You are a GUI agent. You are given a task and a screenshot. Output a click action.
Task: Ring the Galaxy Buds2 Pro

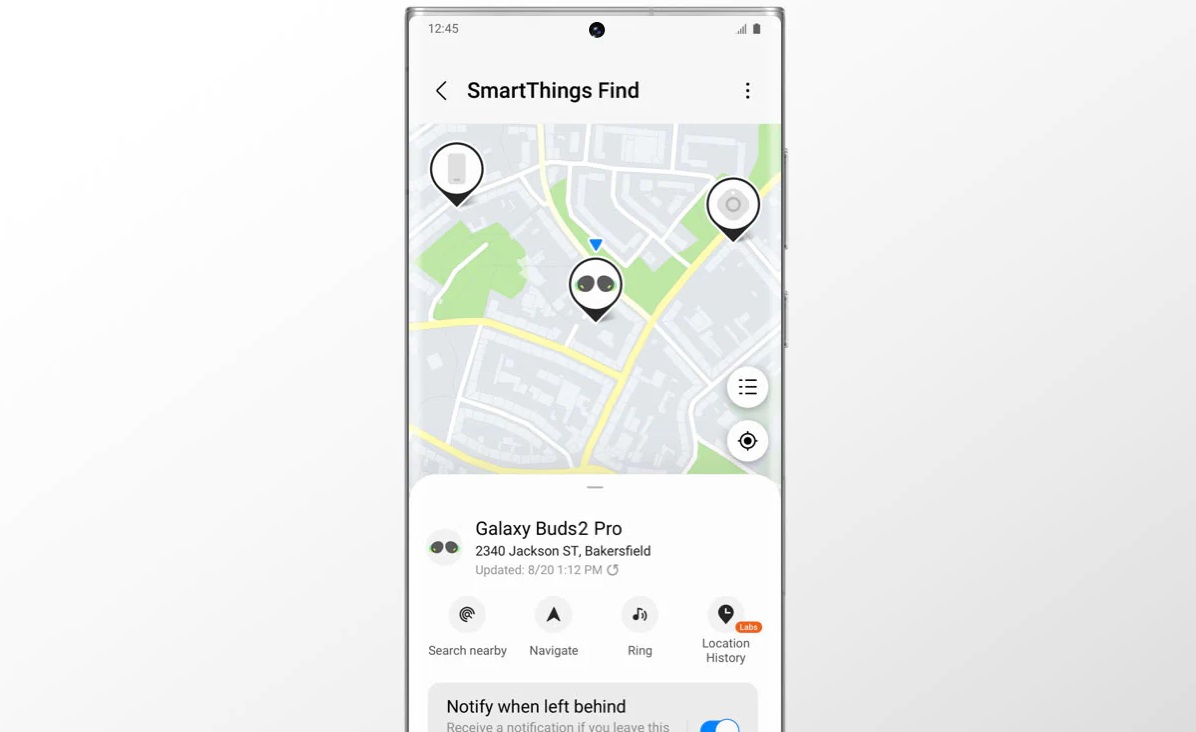point(639,615)
